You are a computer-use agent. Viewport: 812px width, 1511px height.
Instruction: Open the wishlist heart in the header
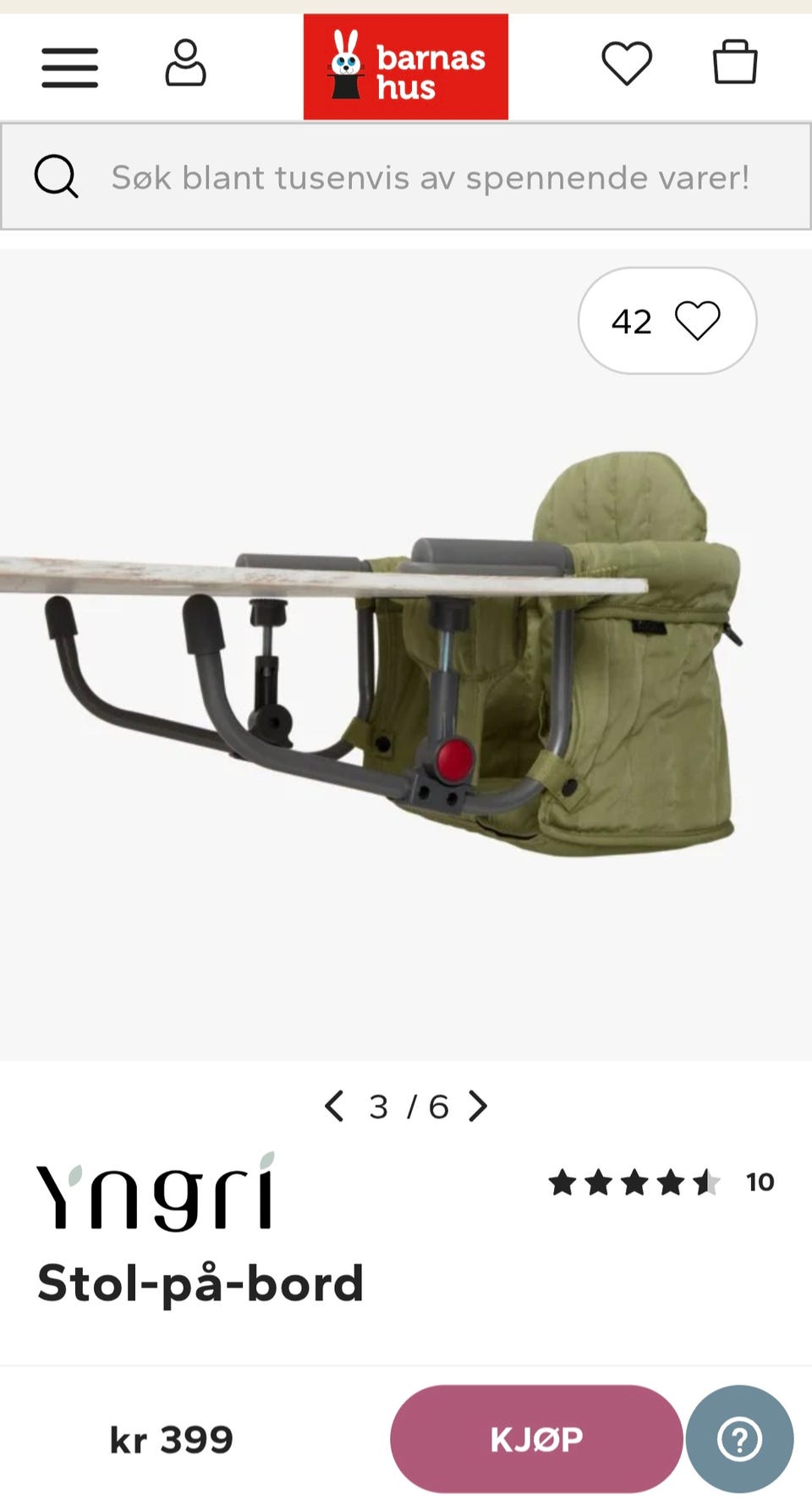click(627, 63)
